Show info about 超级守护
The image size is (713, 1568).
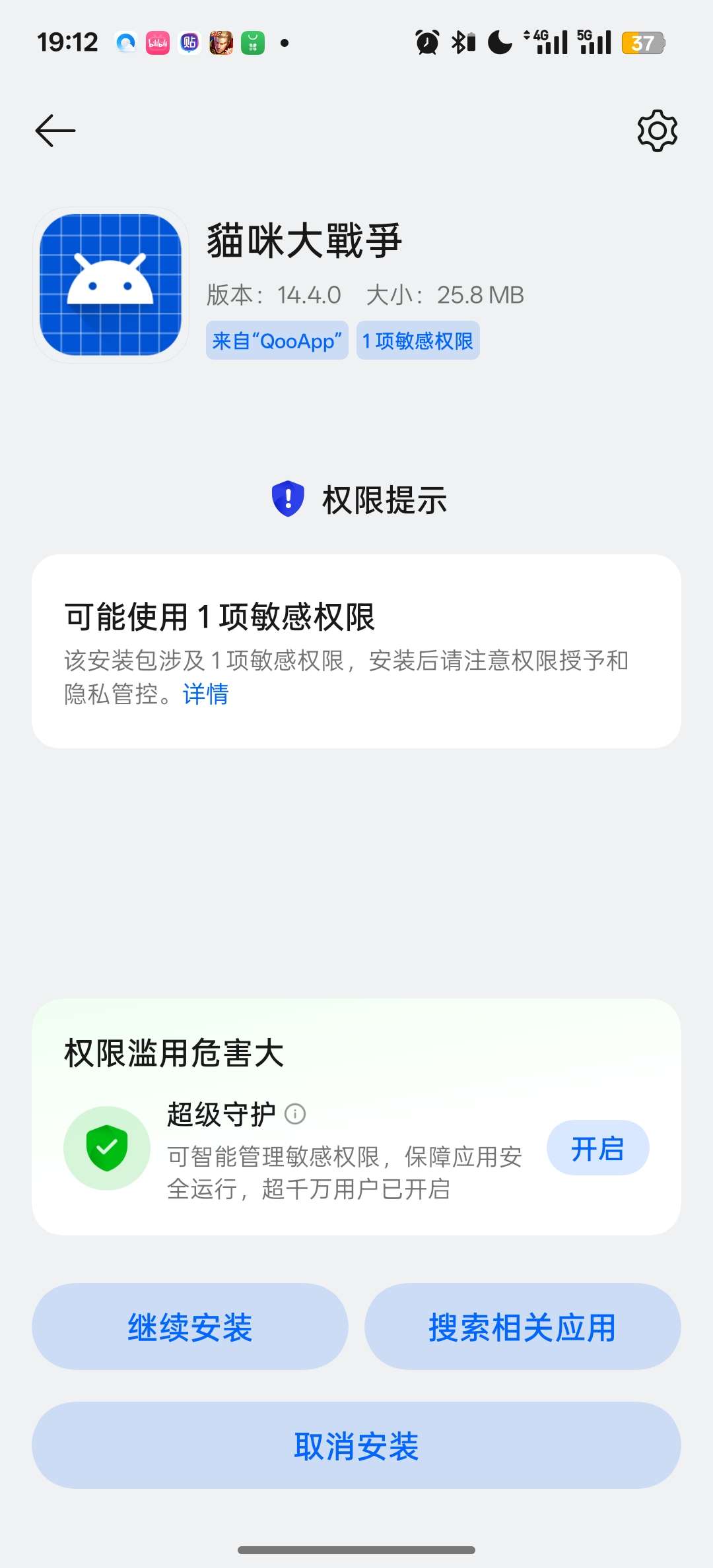[x=295, y=1114]
